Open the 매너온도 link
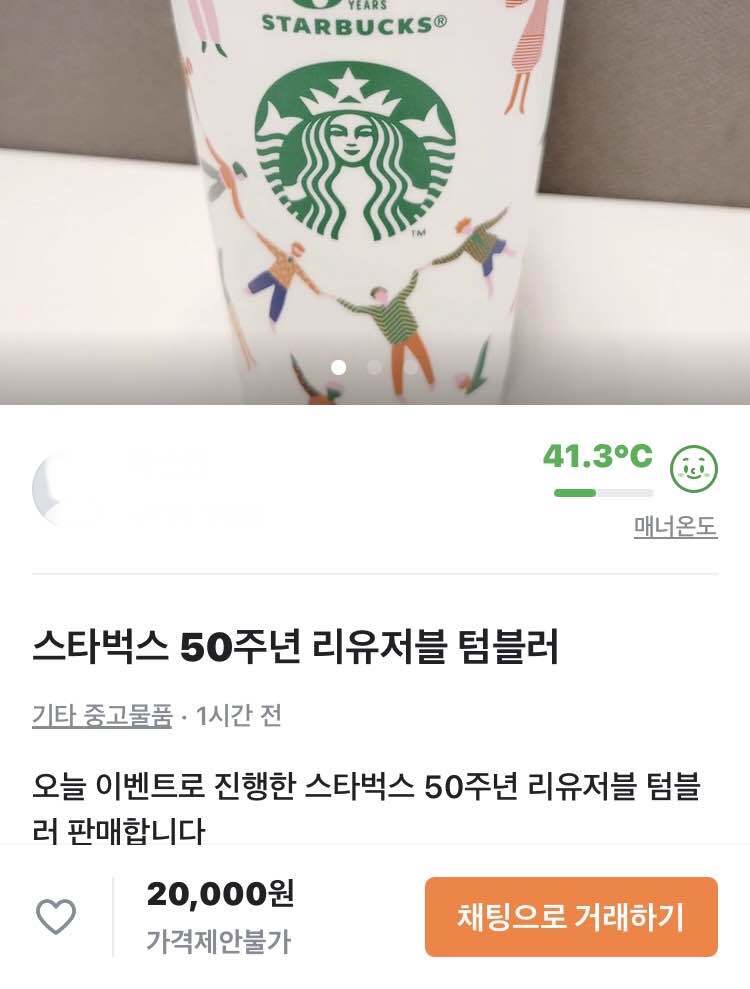 (x=675, y=526)
